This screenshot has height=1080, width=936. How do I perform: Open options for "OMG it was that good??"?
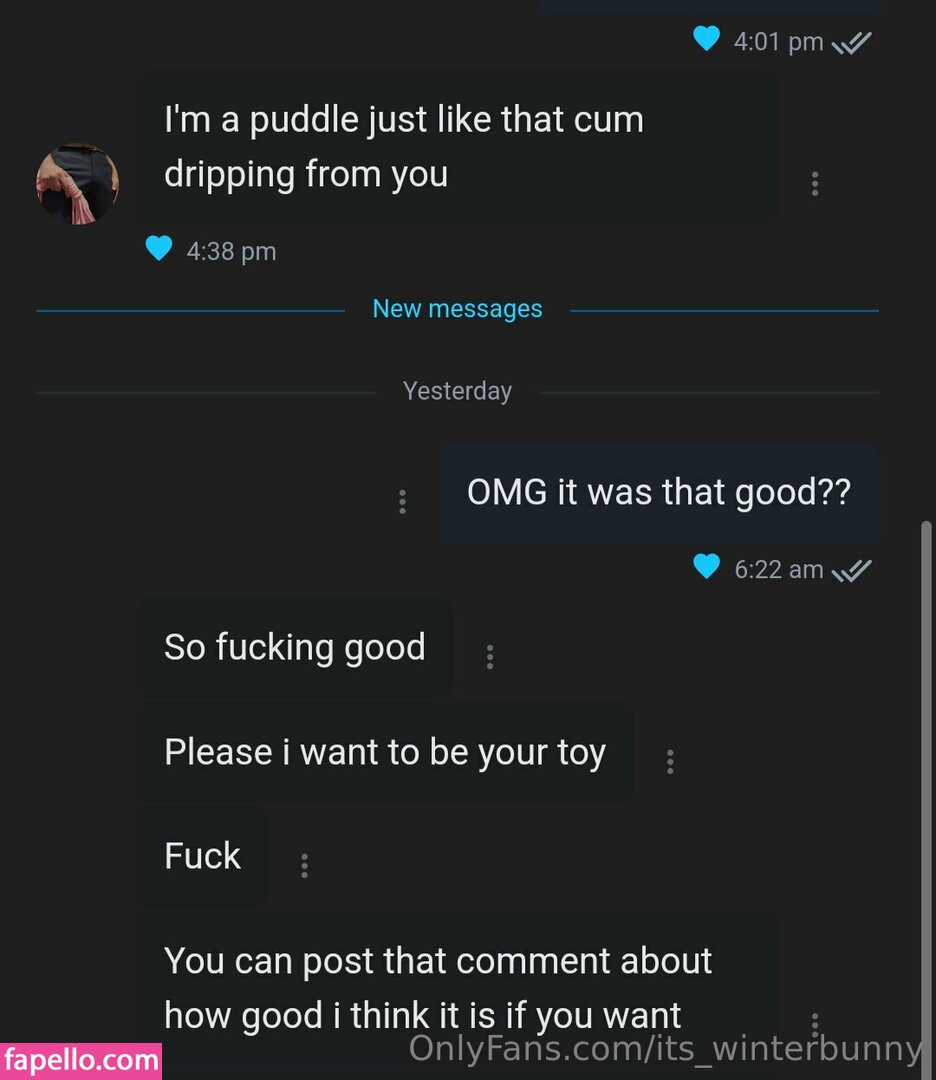tap(402, 502)
